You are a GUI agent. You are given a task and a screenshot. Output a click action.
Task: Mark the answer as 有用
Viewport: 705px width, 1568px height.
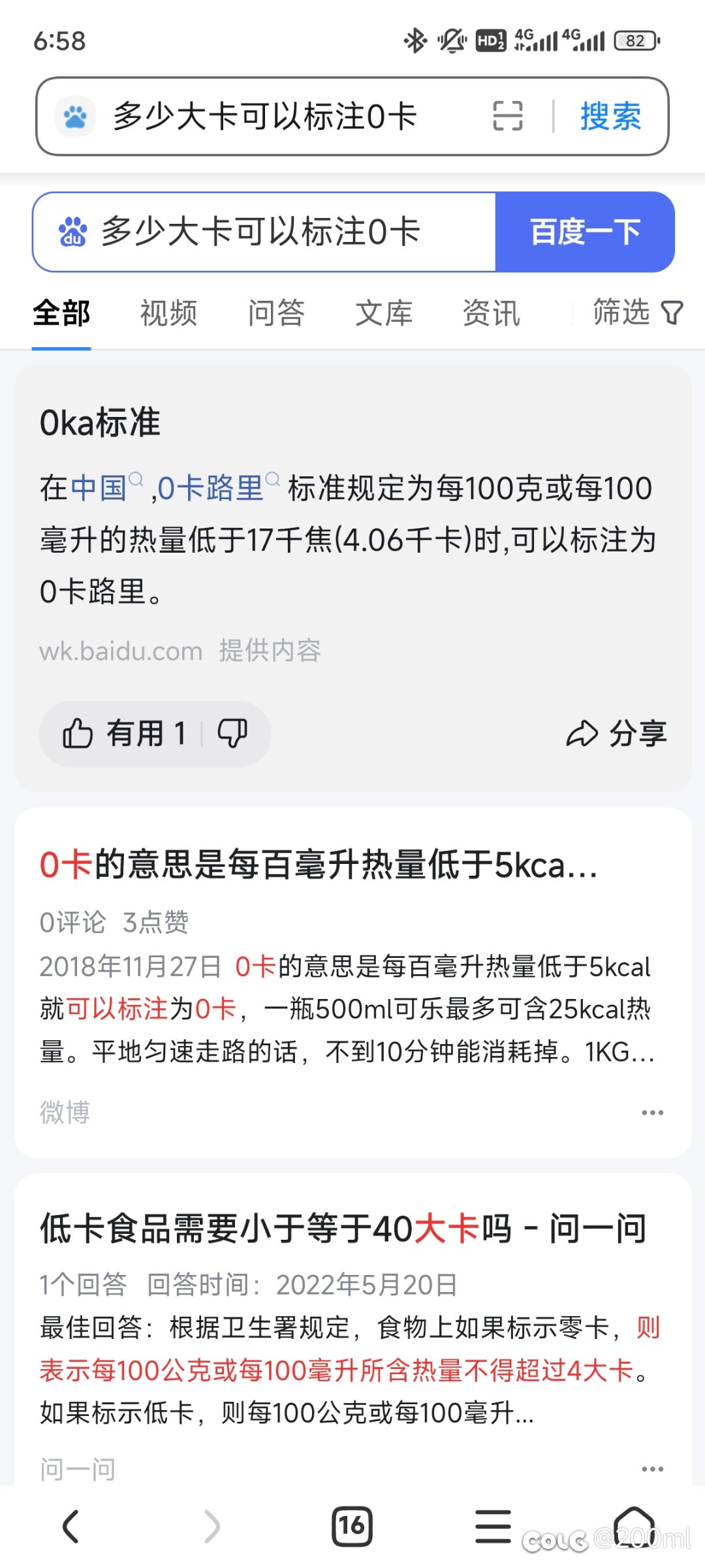pyautogui.click(x=124, y=733)
